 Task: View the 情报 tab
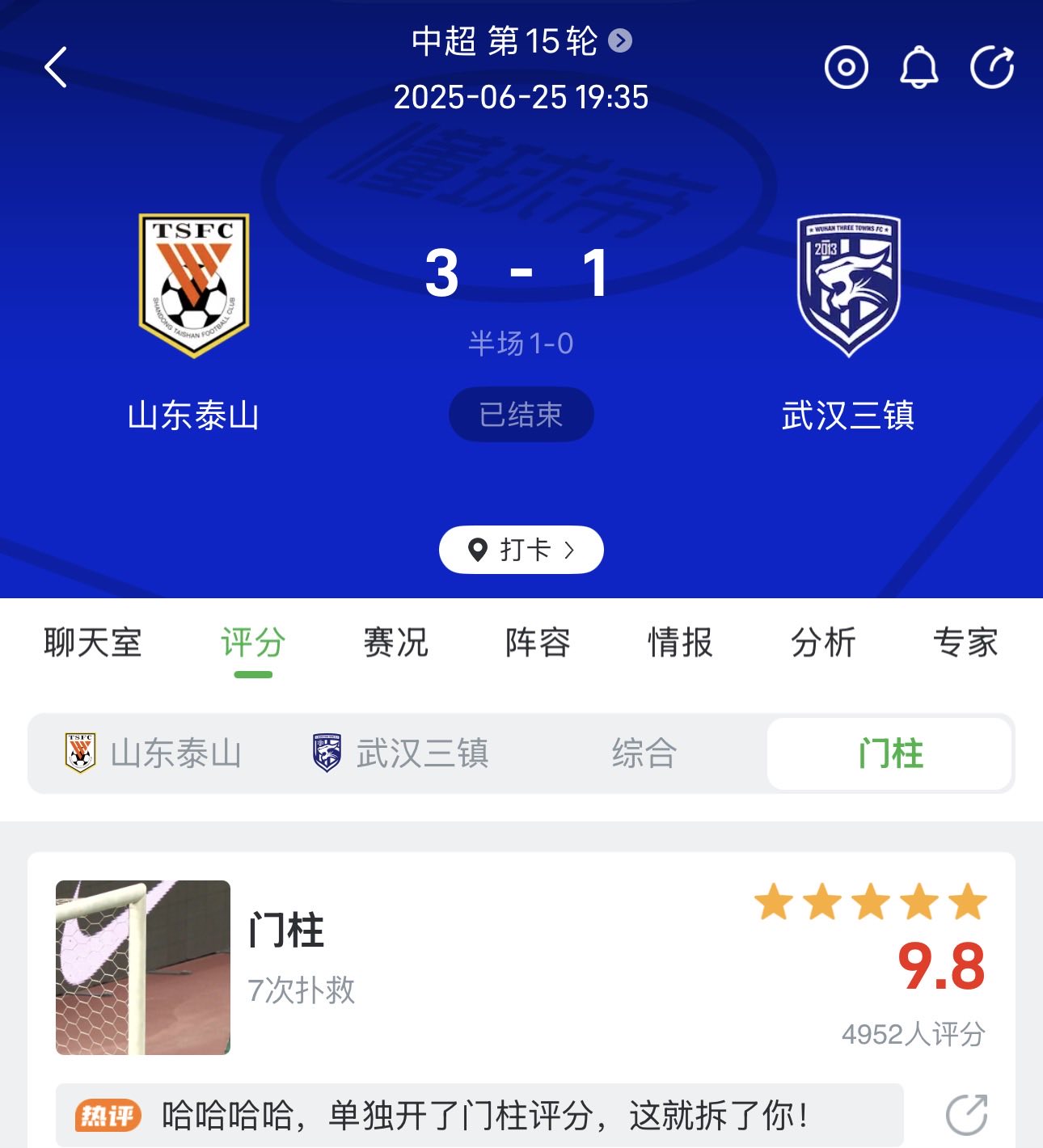[x=680, y=643]
